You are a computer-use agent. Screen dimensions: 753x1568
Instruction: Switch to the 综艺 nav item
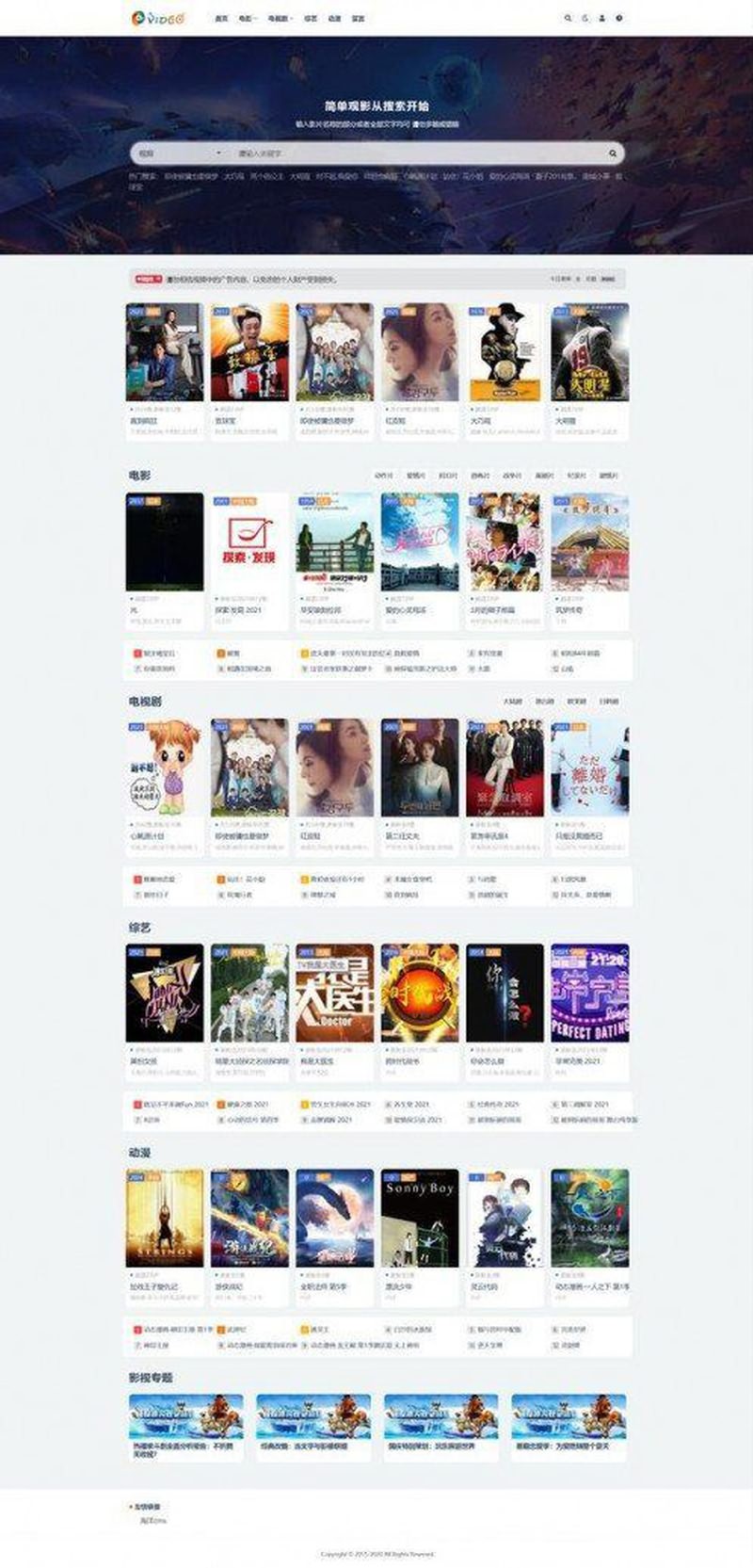click(311, 18)
